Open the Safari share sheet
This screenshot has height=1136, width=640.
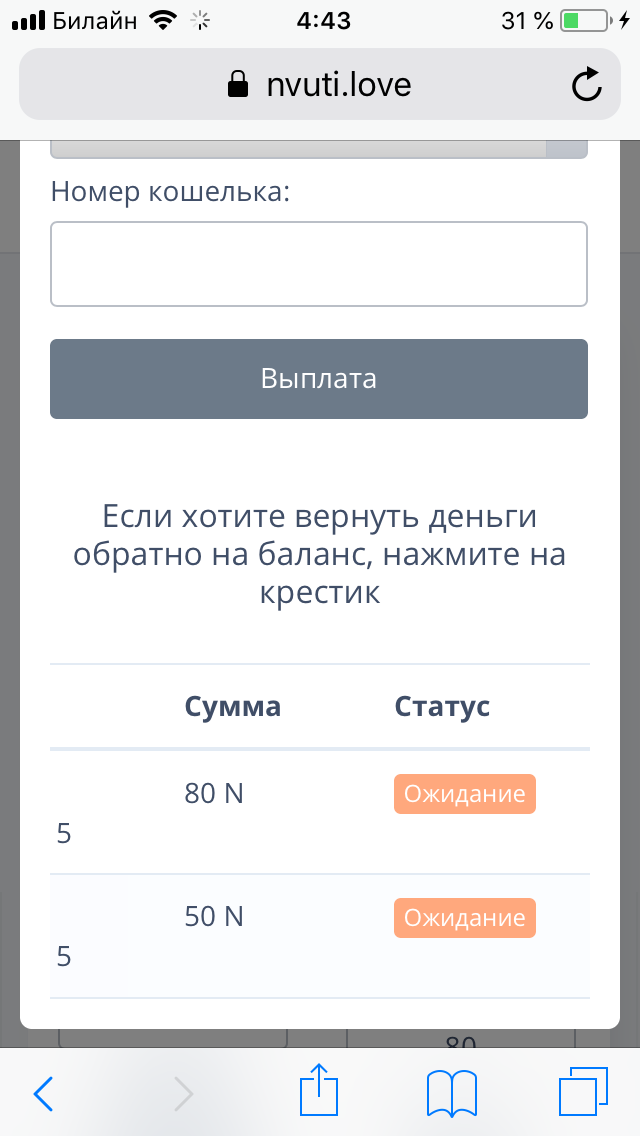click(x=320, y=1088)
